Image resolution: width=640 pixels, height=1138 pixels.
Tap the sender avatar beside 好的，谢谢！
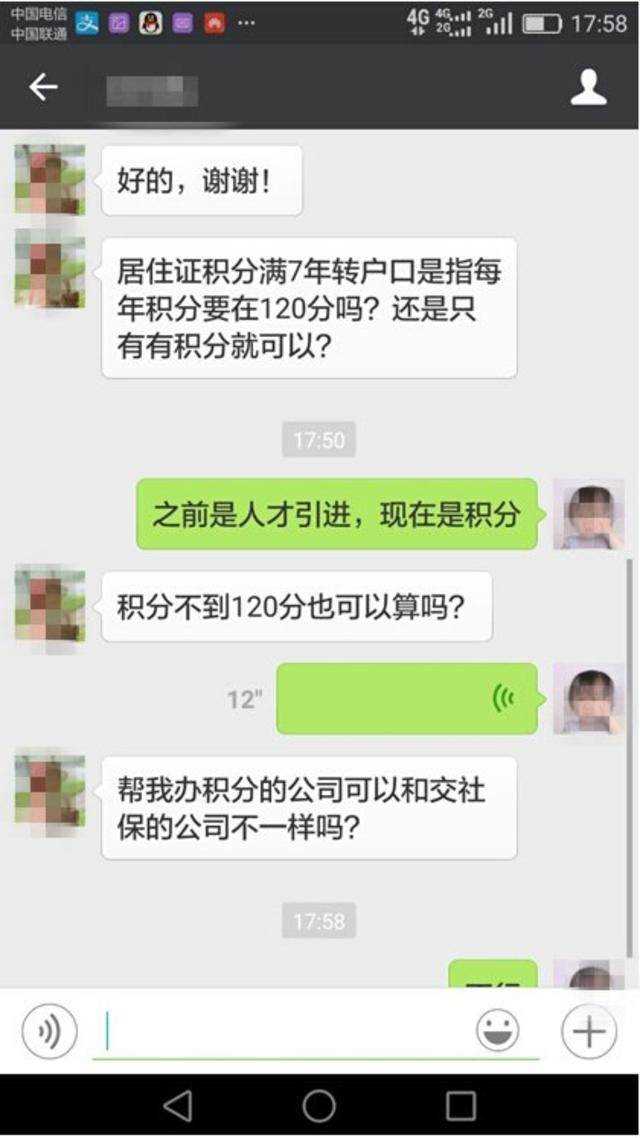click(x=50, y=180)
